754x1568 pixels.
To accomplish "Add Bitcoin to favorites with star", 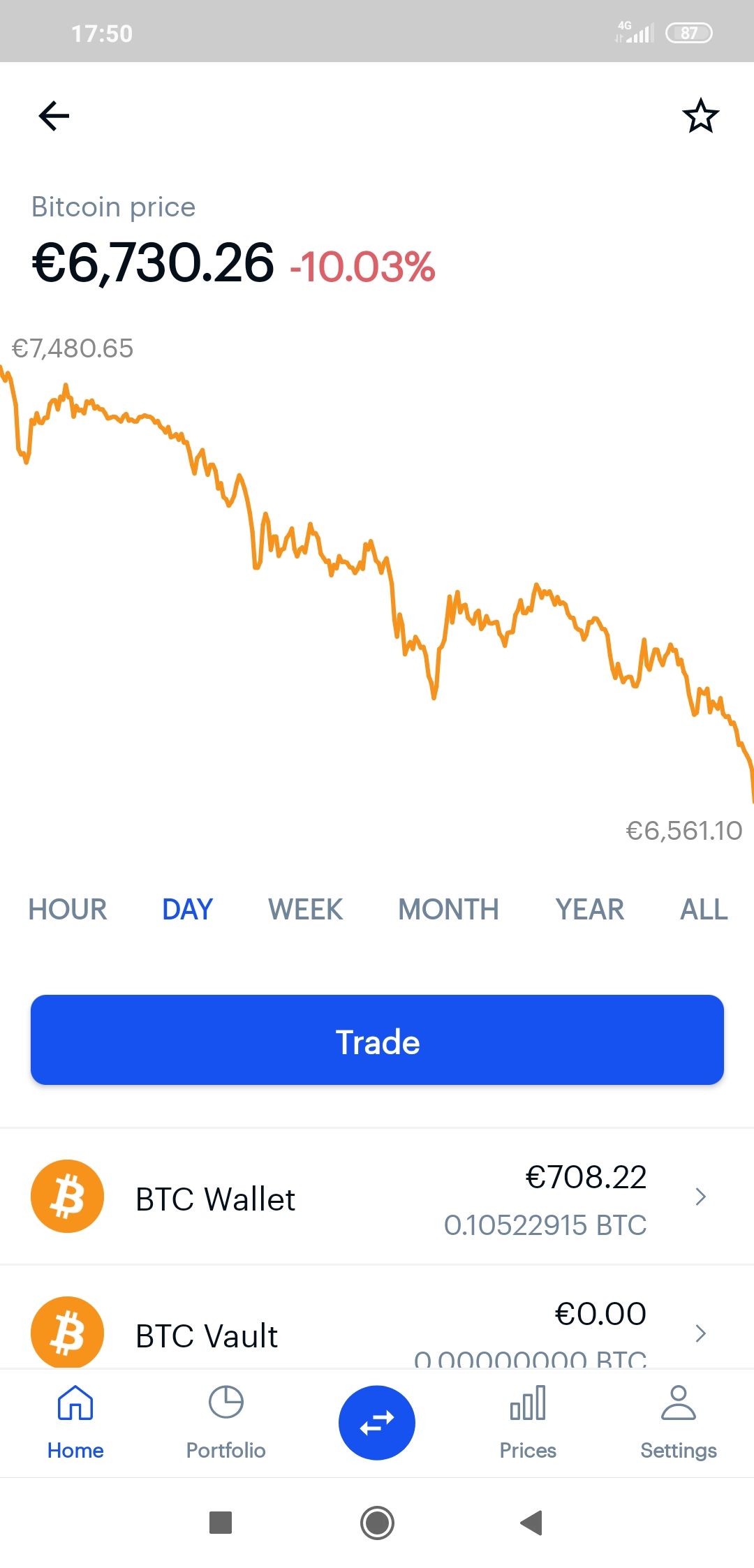I will coord(700,116).
